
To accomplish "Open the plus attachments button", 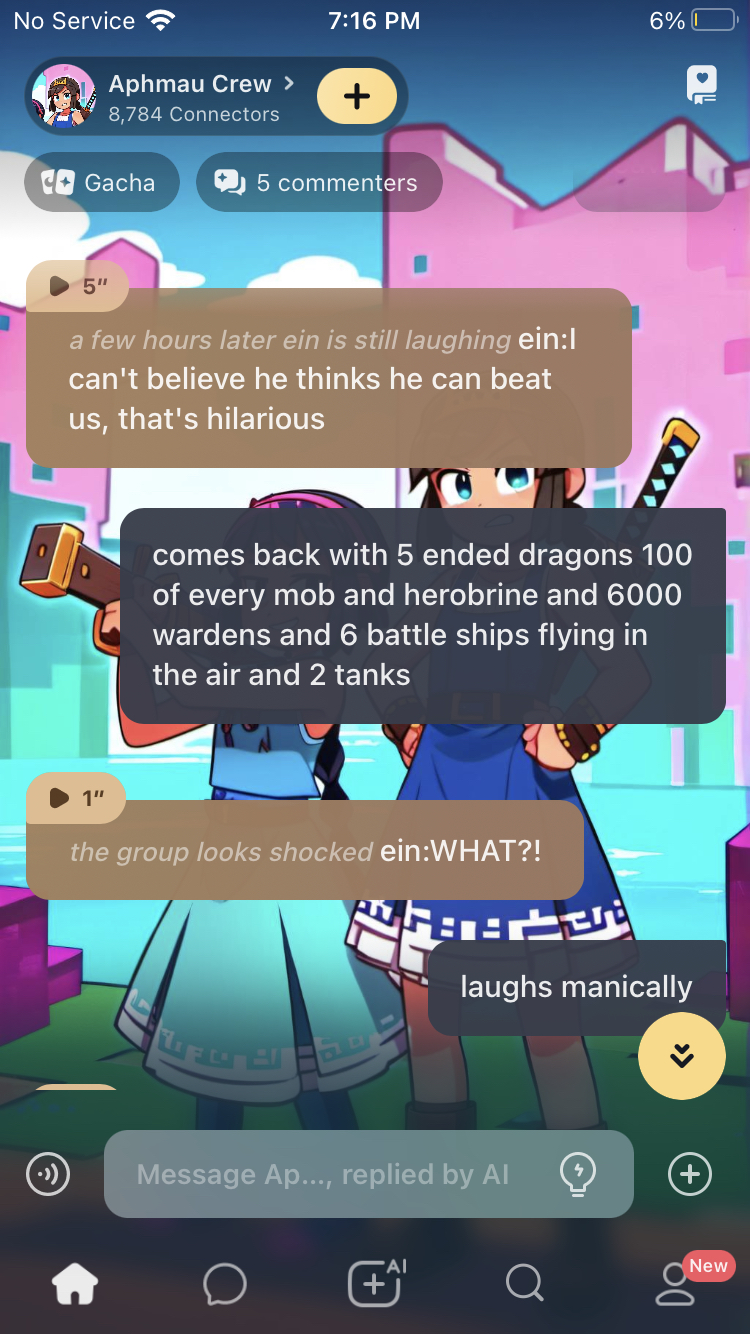I will coord(690,1174).
